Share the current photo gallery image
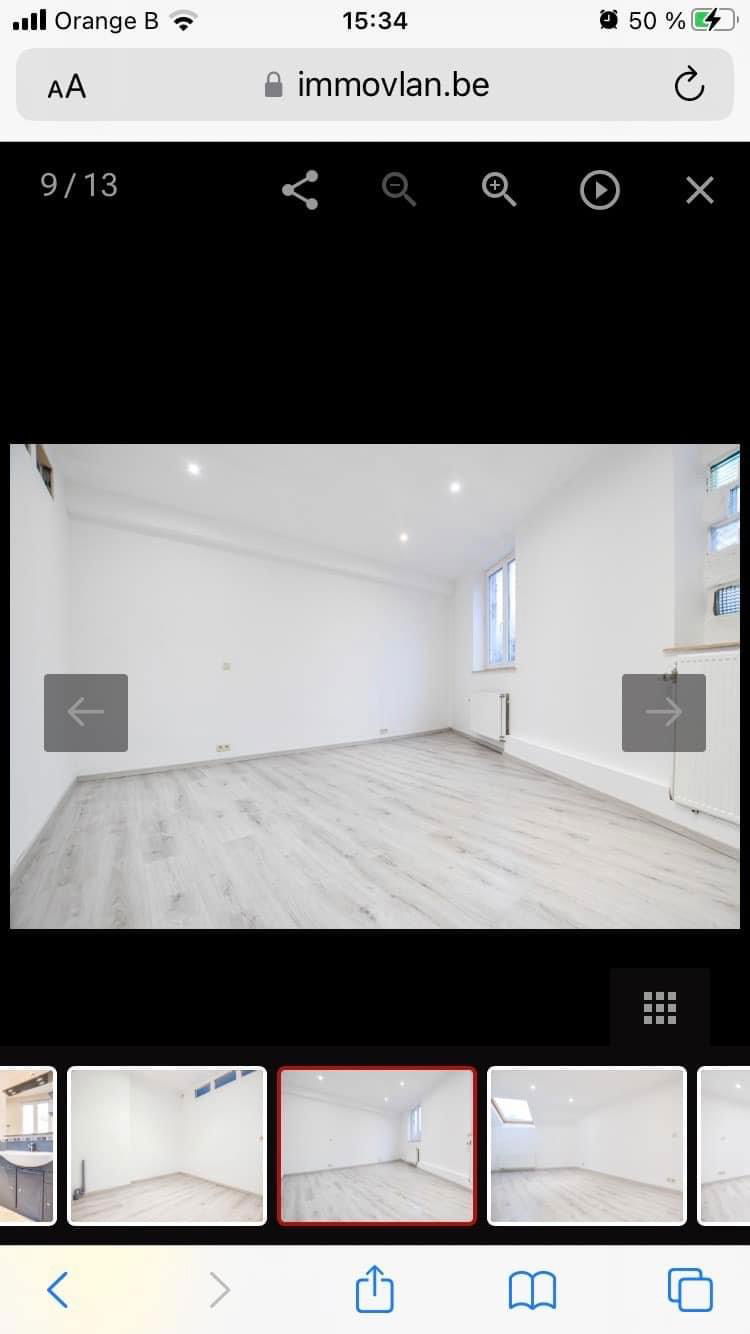The height and width of the screenshot is (1334, 750). click(x=300, y=190)
